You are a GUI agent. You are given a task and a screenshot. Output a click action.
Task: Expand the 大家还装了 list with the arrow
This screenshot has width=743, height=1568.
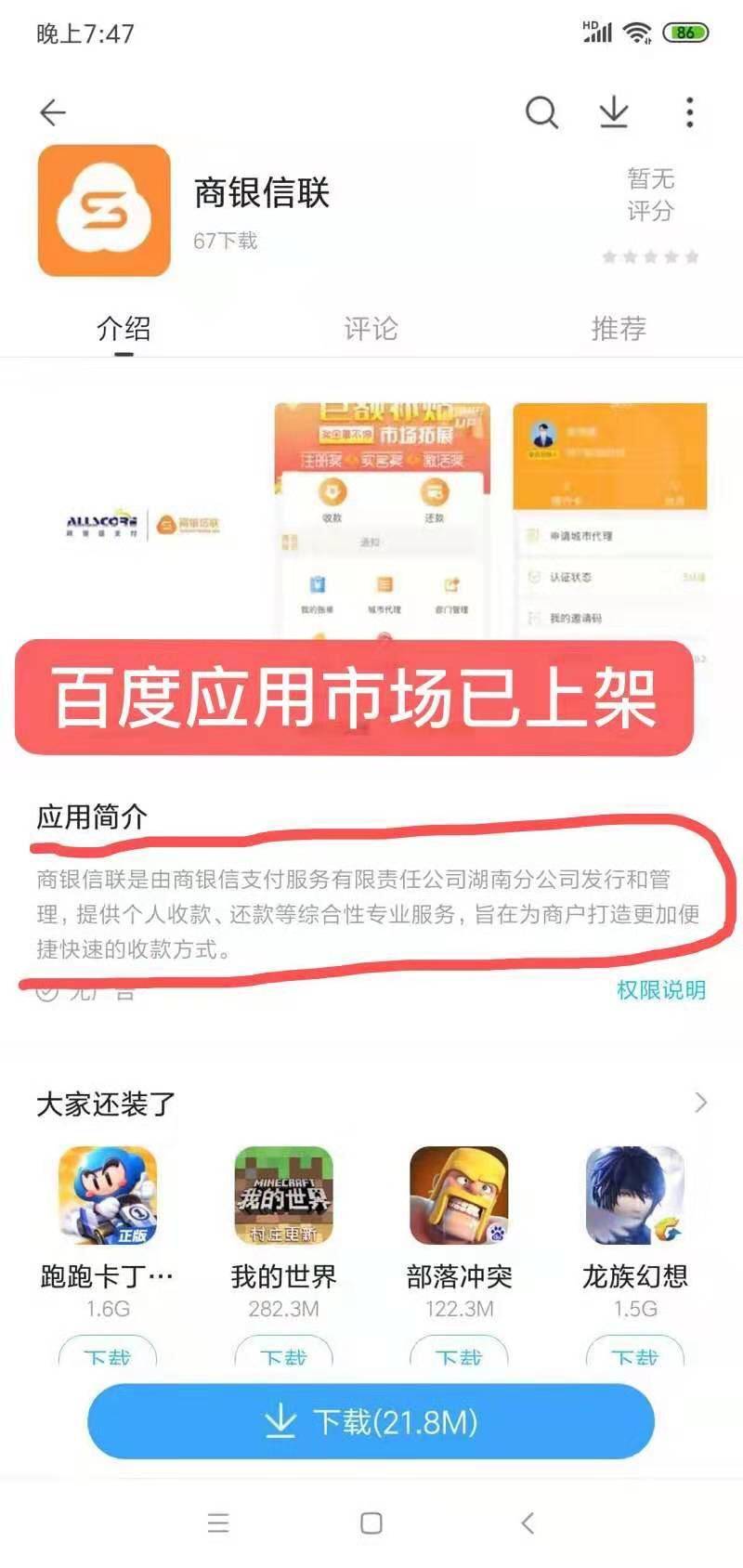(x=700, y=1103)
